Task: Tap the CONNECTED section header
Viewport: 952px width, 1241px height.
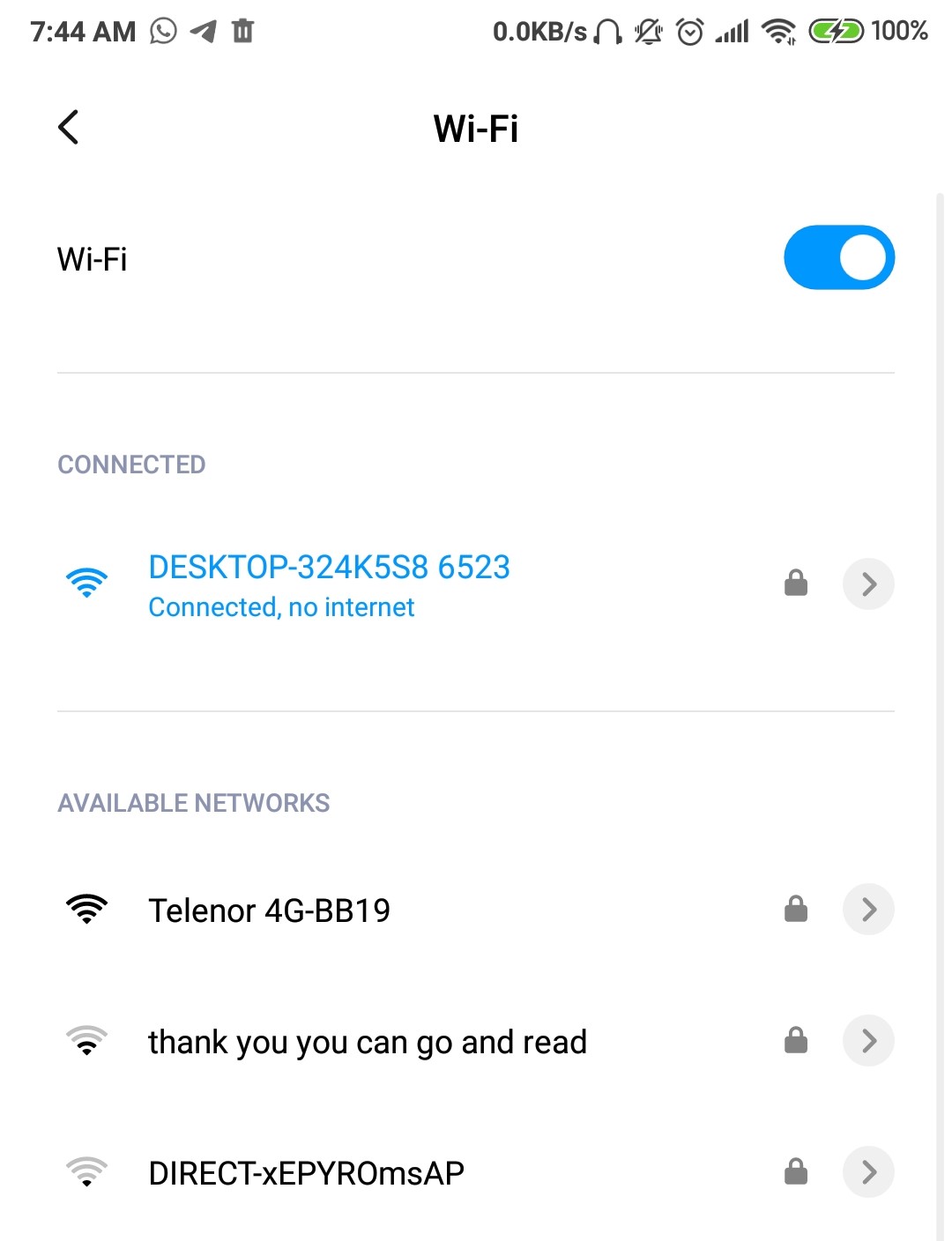Action: click(130, 464)
